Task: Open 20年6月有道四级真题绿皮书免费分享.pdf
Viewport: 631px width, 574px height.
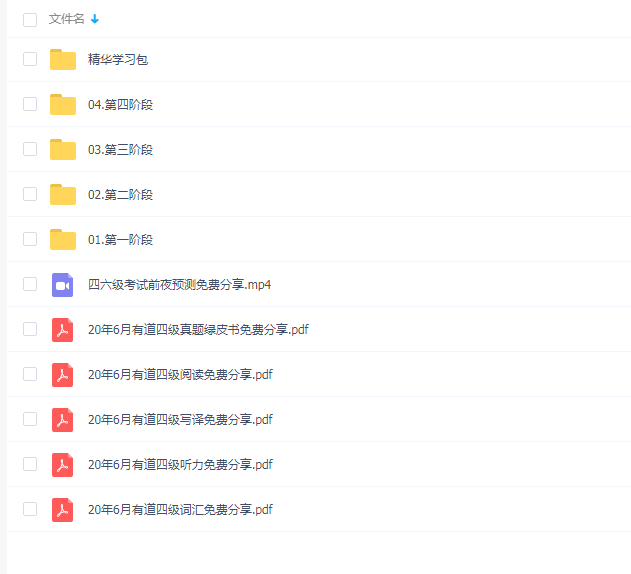Action: coord(198,329)
